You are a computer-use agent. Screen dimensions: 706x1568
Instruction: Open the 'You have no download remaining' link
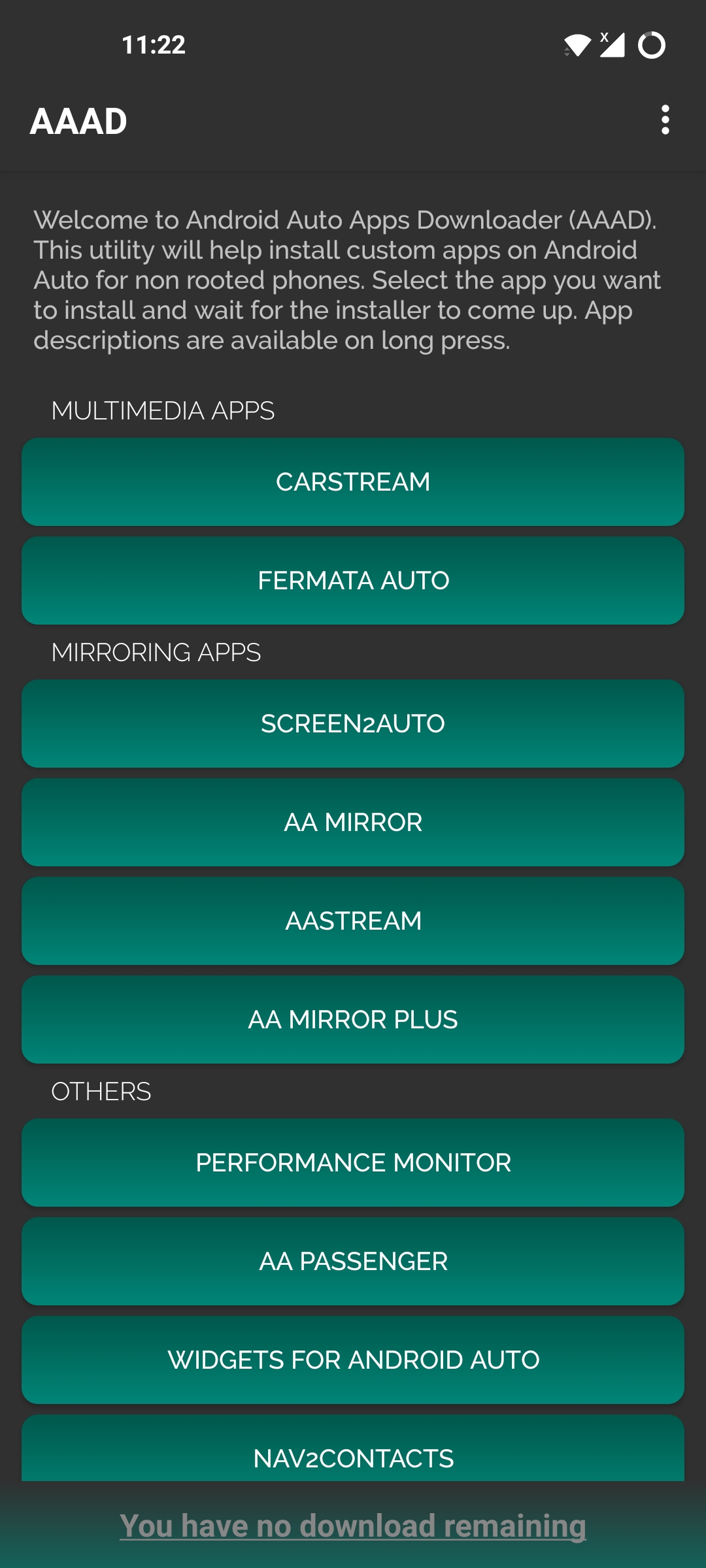[353, 1526]
